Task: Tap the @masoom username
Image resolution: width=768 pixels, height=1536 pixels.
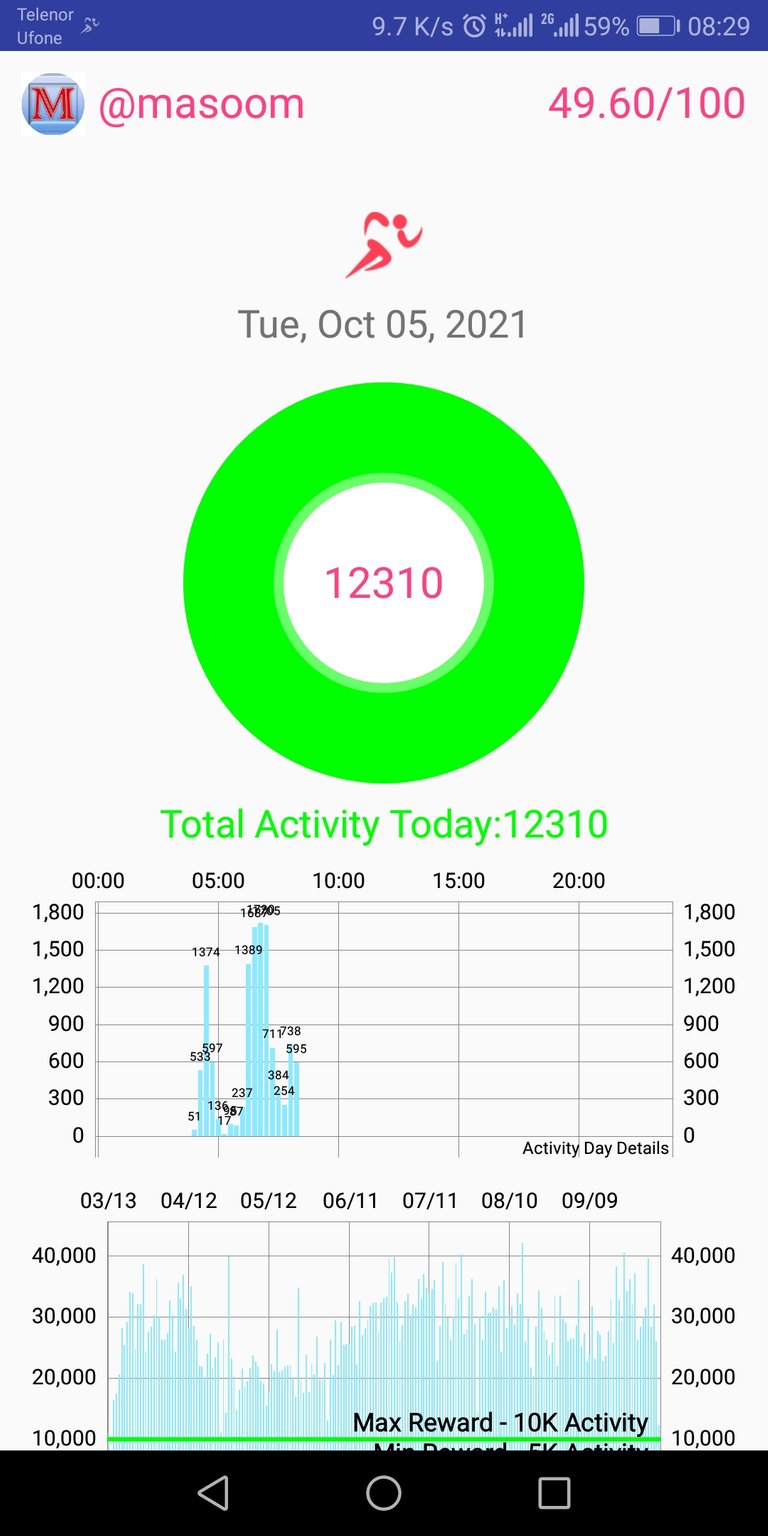Action: tap(201, 104)
